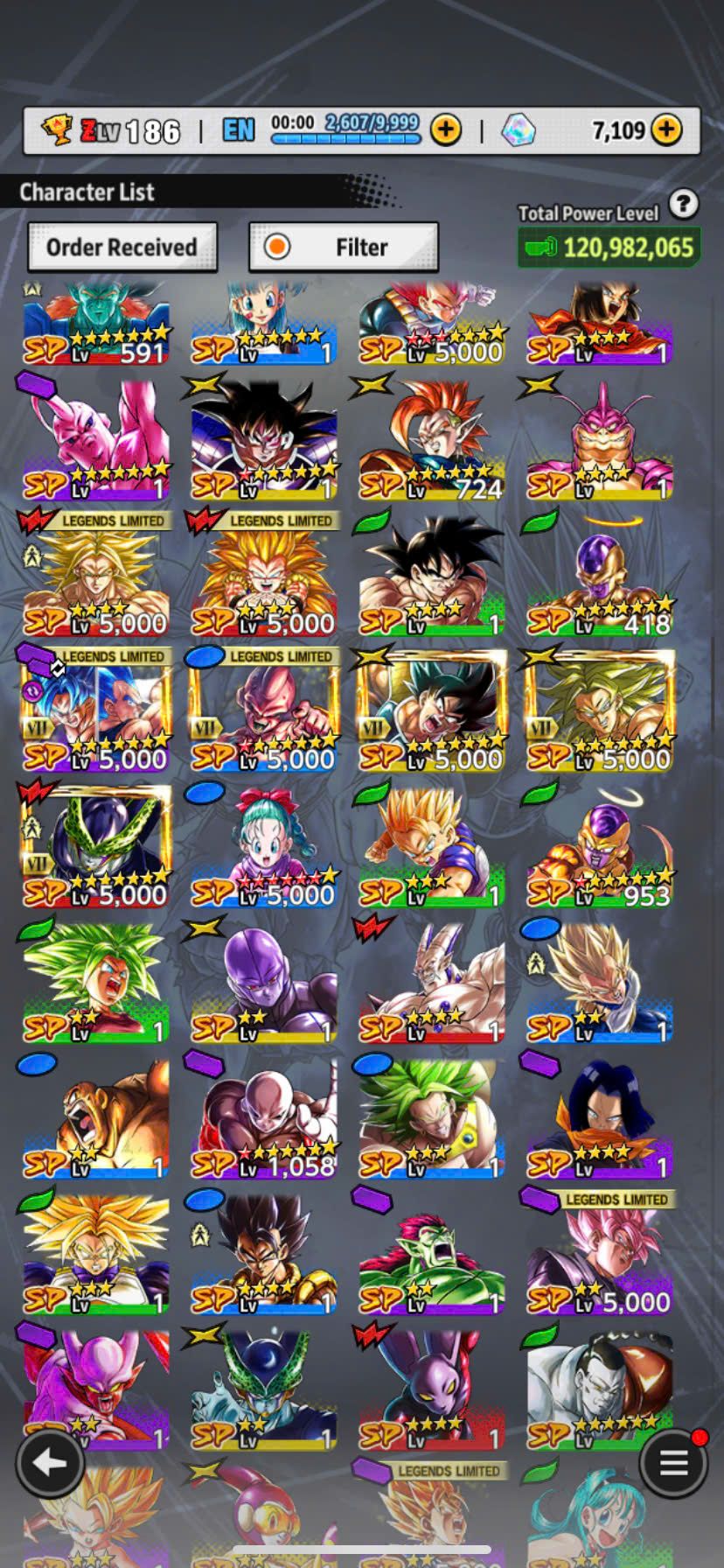724x1568 pixels.
Task: Go back with the arrow button
Action: point(49,1462)
